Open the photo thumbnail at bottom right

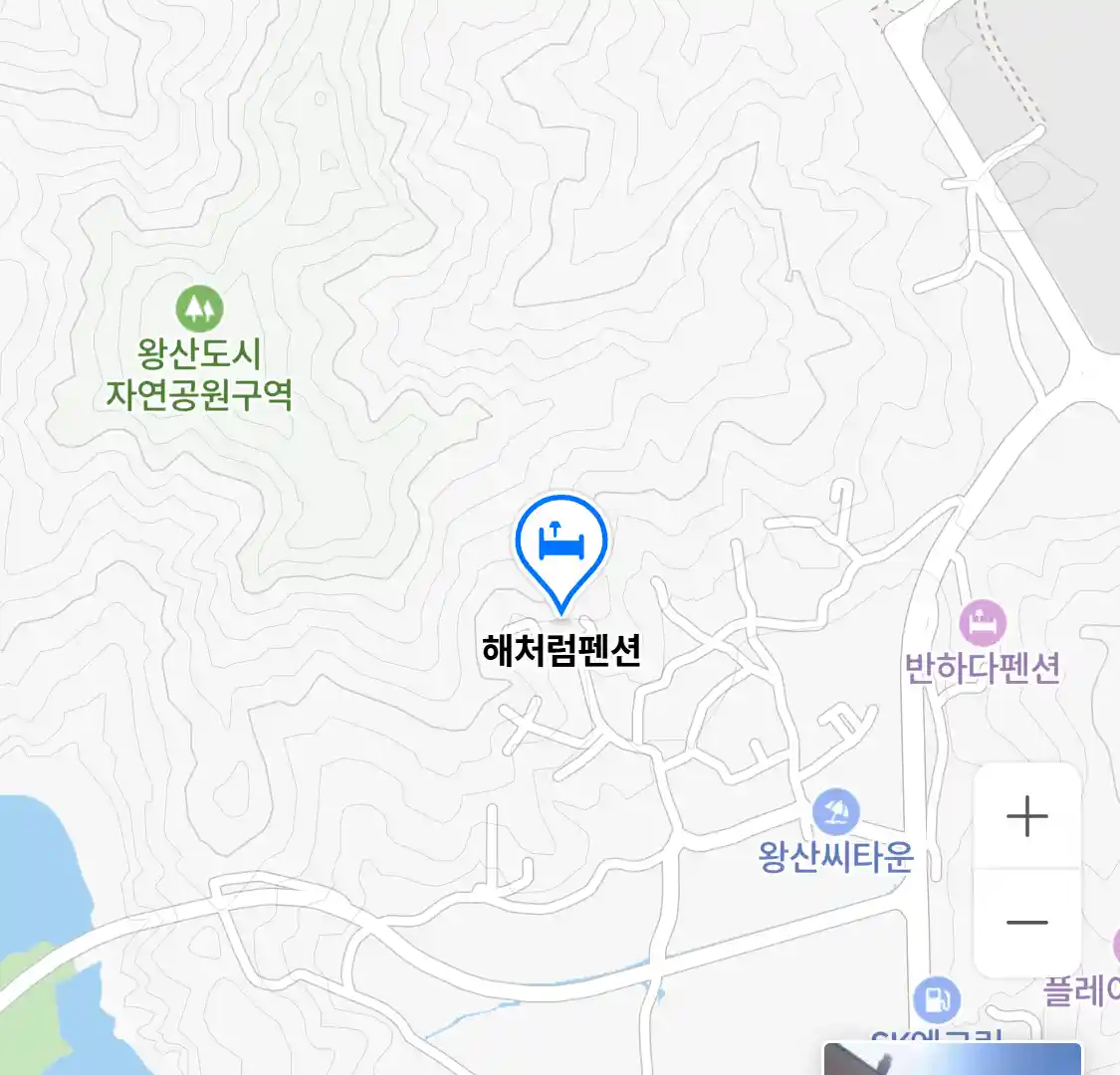click(951, 1059)
